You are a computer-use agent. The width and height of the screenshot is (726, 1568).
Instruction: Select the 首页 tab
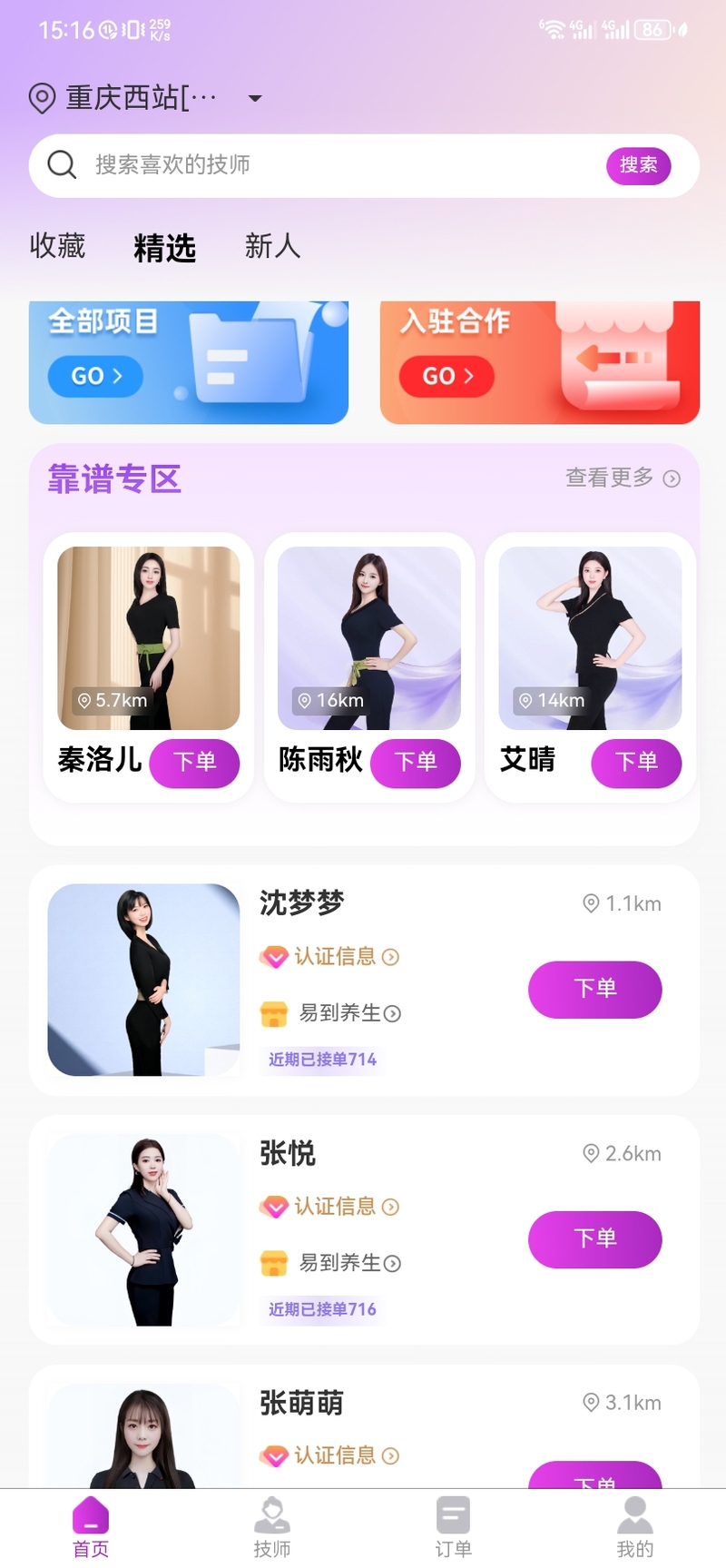[91, 1528]
